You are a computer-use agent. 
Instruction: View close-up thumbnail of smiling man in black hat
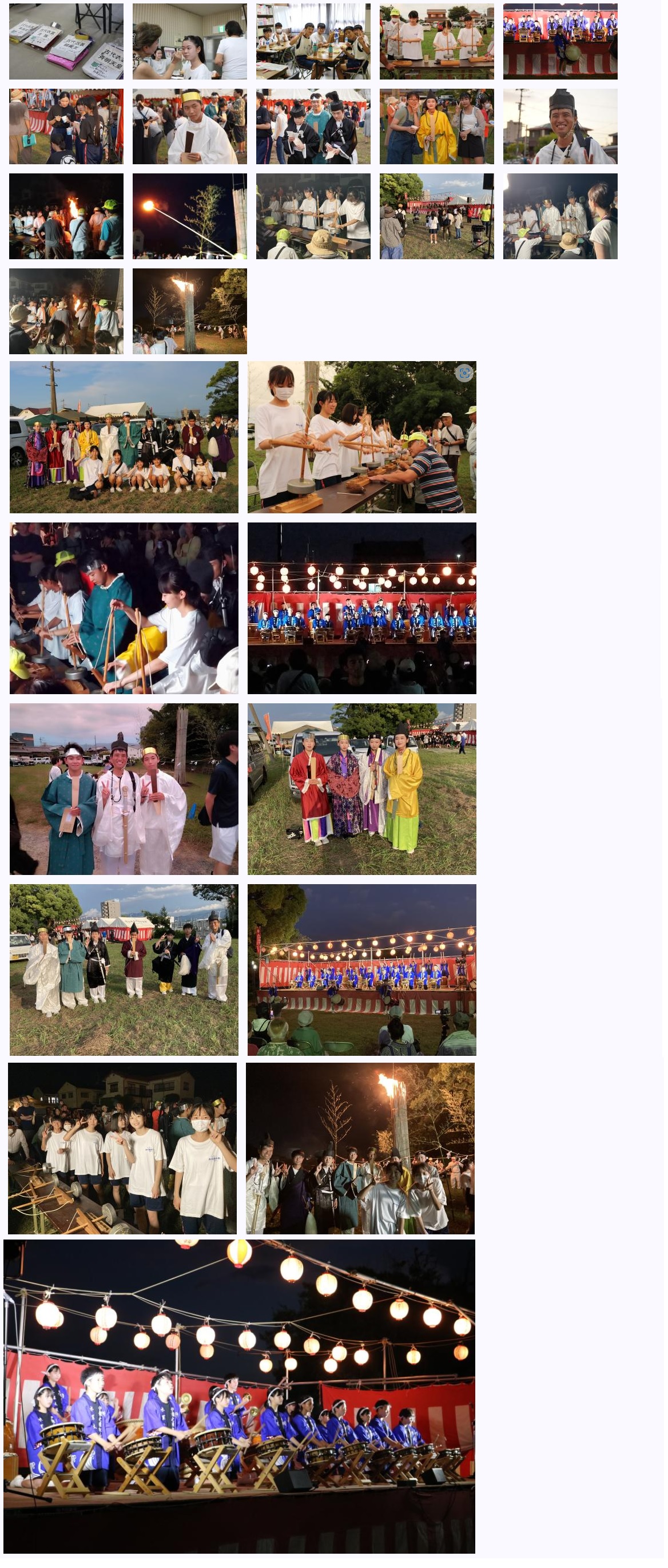tap(560, 126)
